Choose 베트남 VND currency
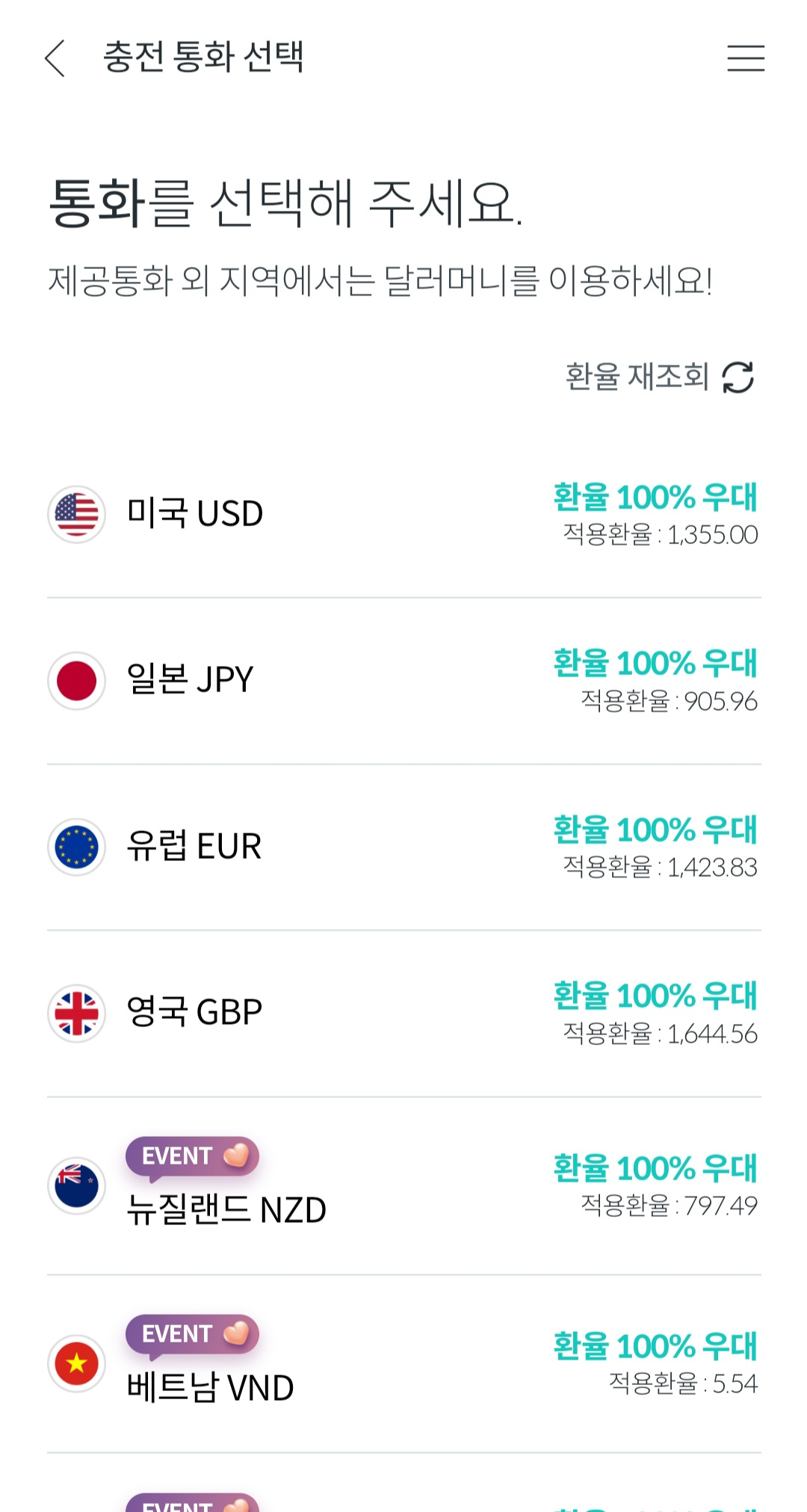 click(x=403, y=1365)
